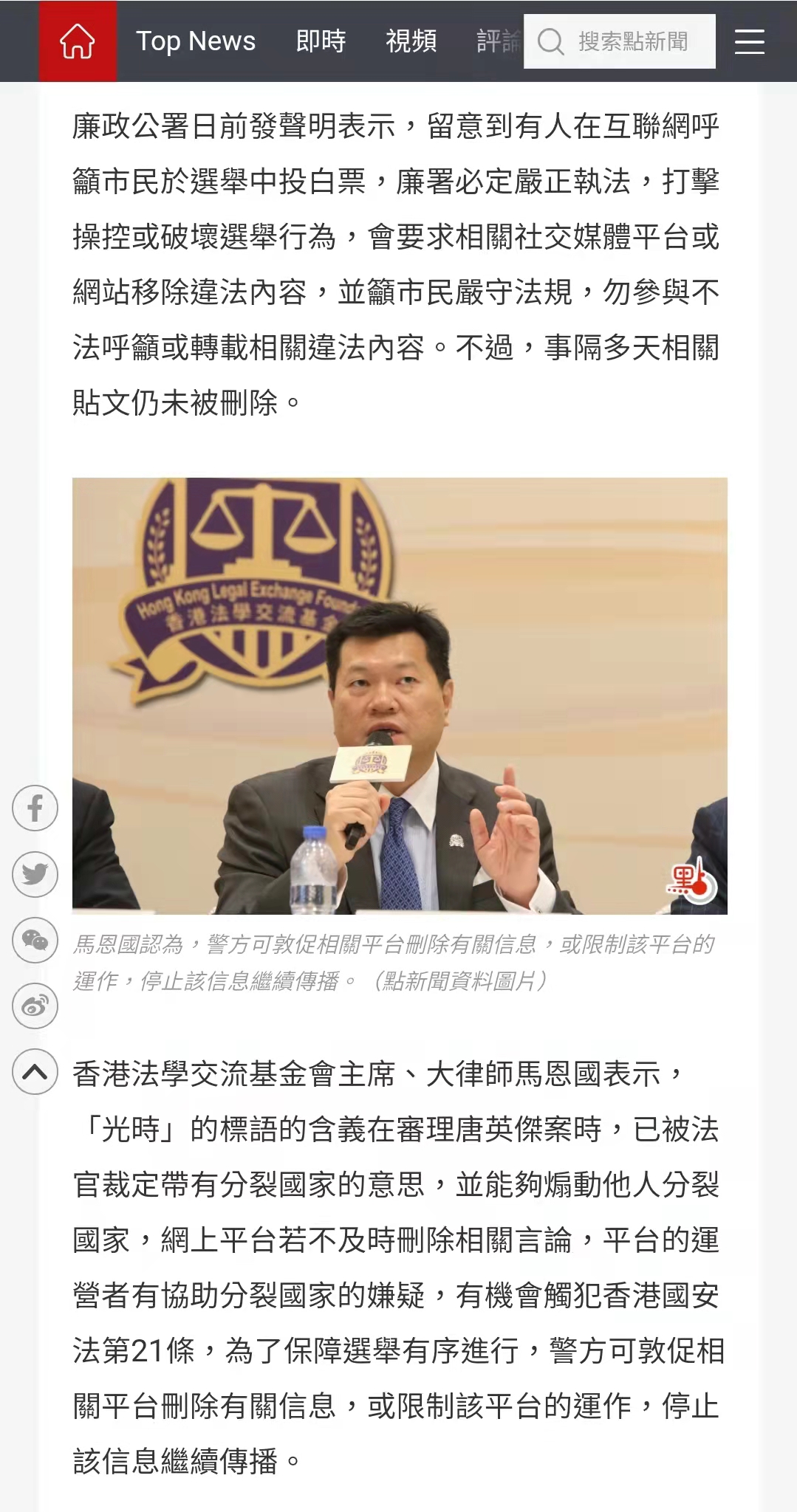The height and width of the screenshot is (1512, 797).
Task: Open the 即時 news tab
Action: pyautogui.click(x=321, y=41)
